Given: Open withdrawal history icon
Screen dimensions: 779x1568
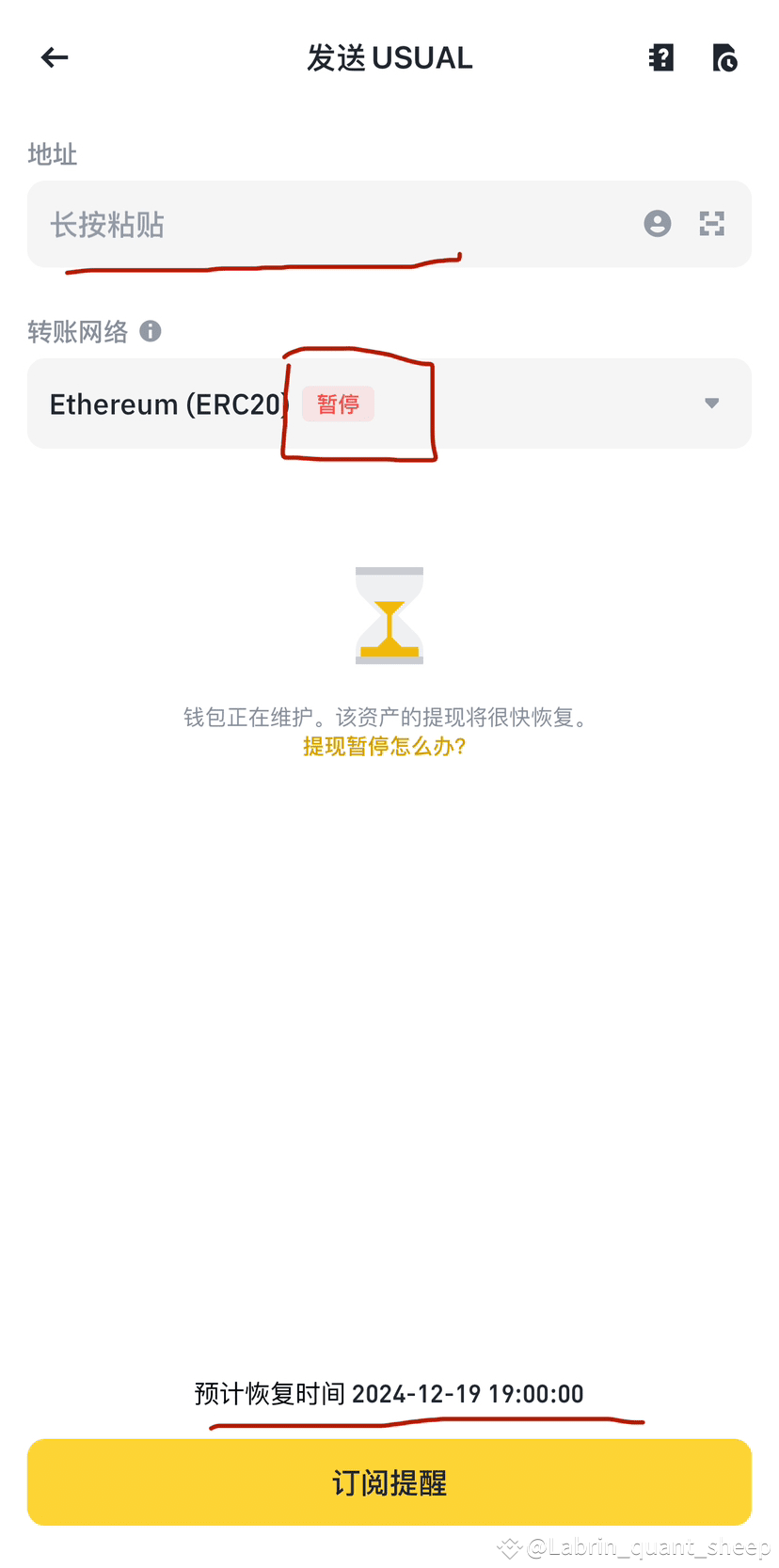Looking at the screenshot, I should pos(724,58).
